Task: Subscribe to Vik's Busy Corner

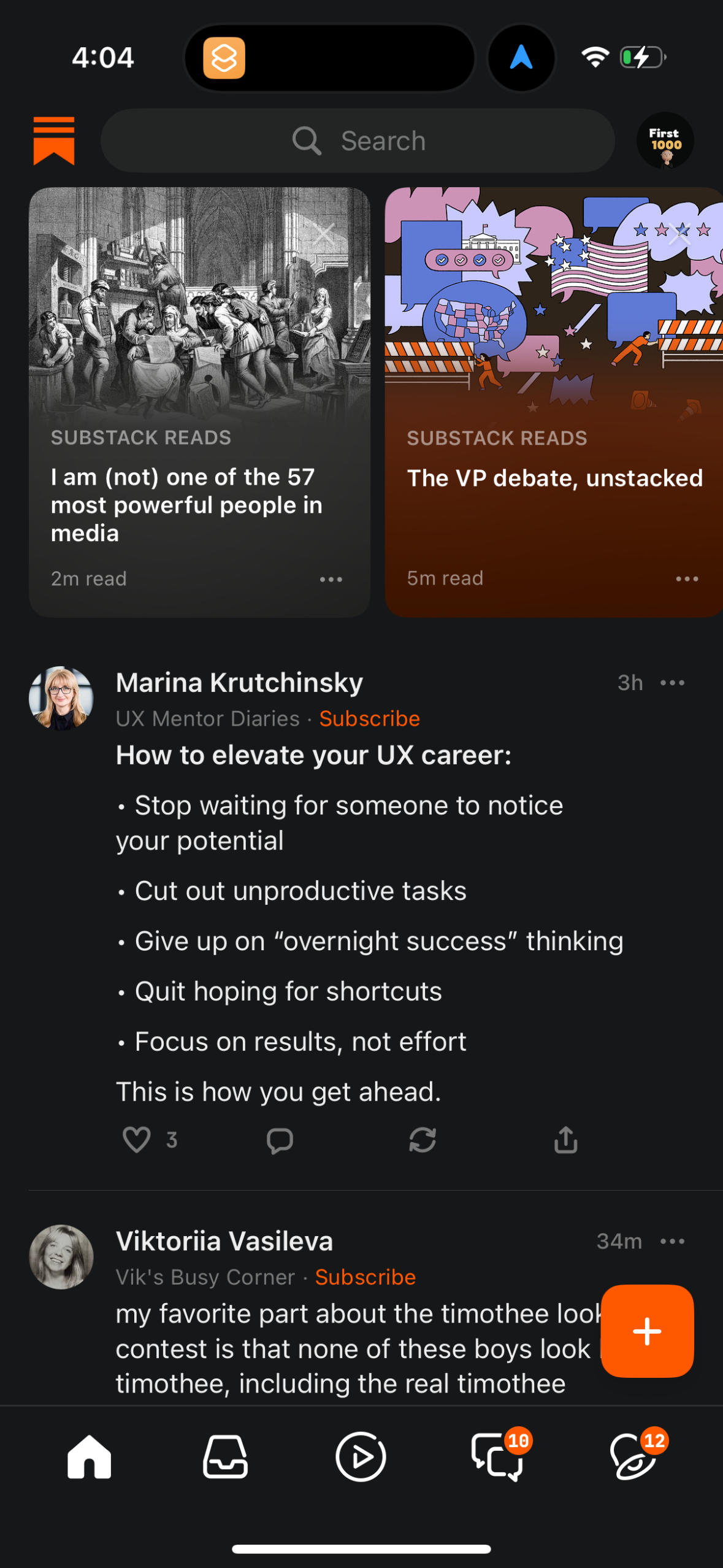Action: (365, 1277)
